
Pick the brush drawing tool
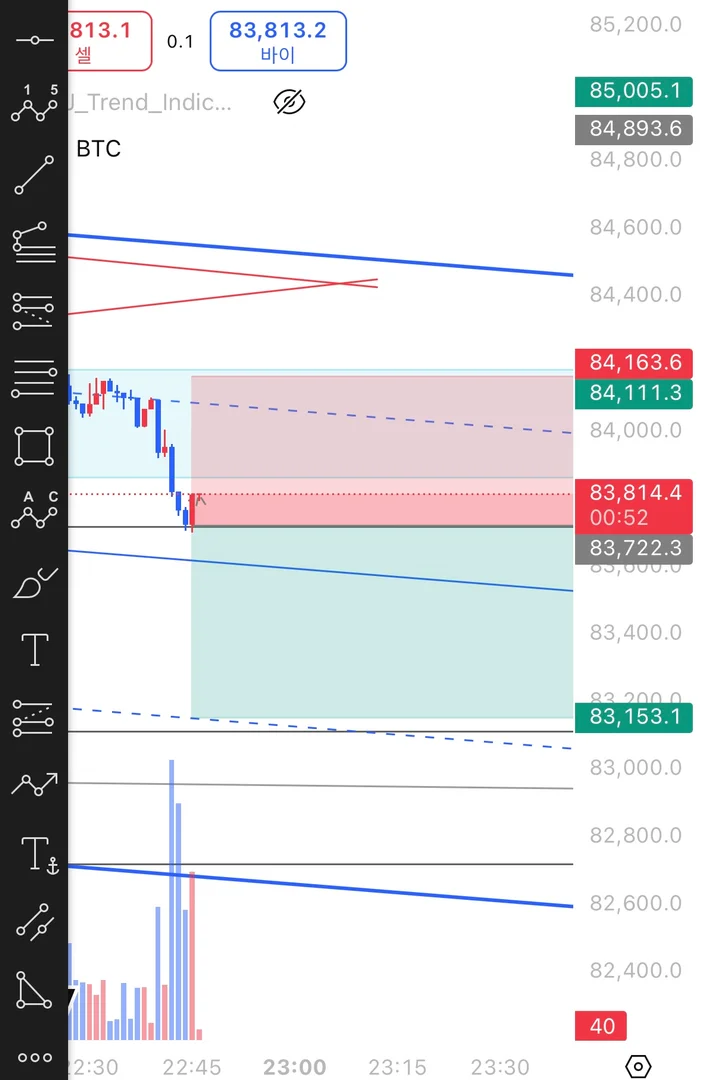pyautogui.click(x=35, y=582)
